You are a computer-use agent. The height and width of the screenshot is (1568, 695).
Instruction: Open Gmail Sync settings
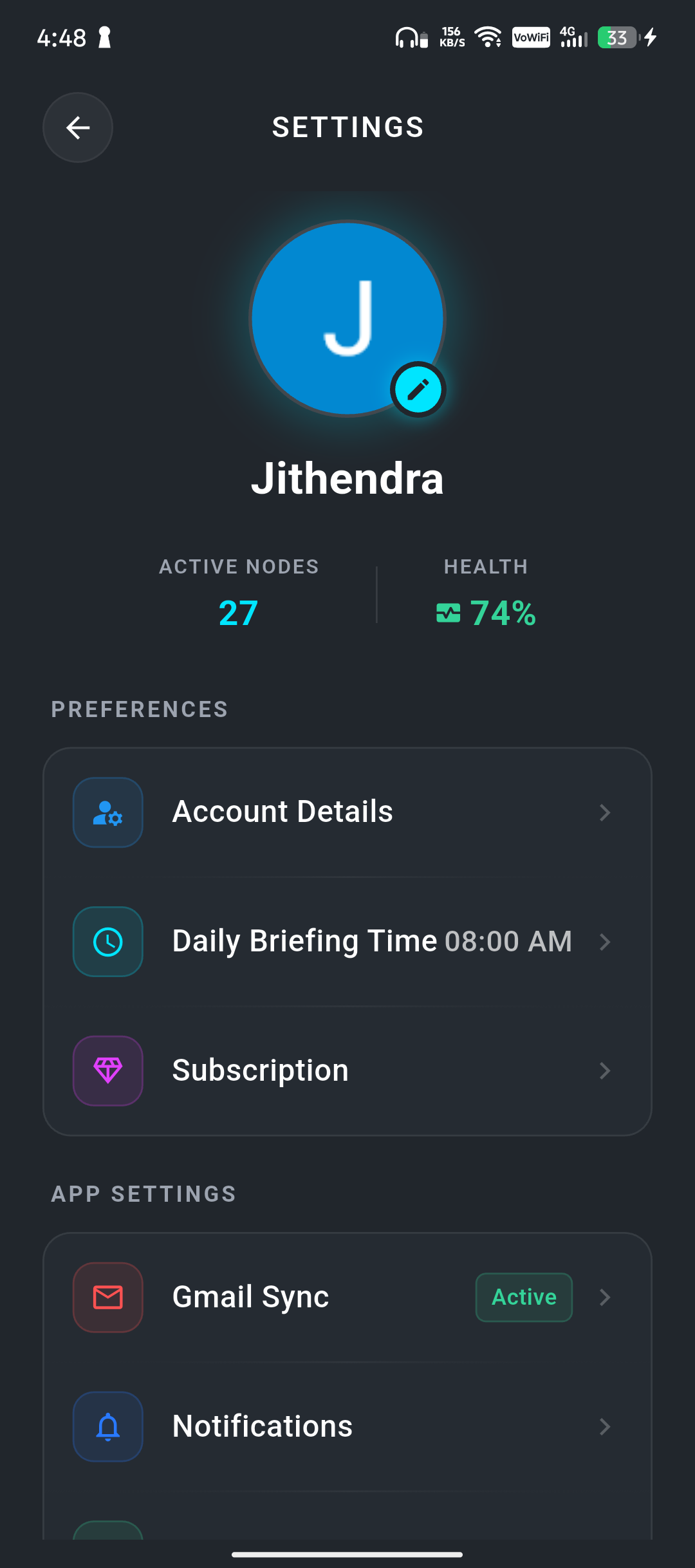(347, 1297)
